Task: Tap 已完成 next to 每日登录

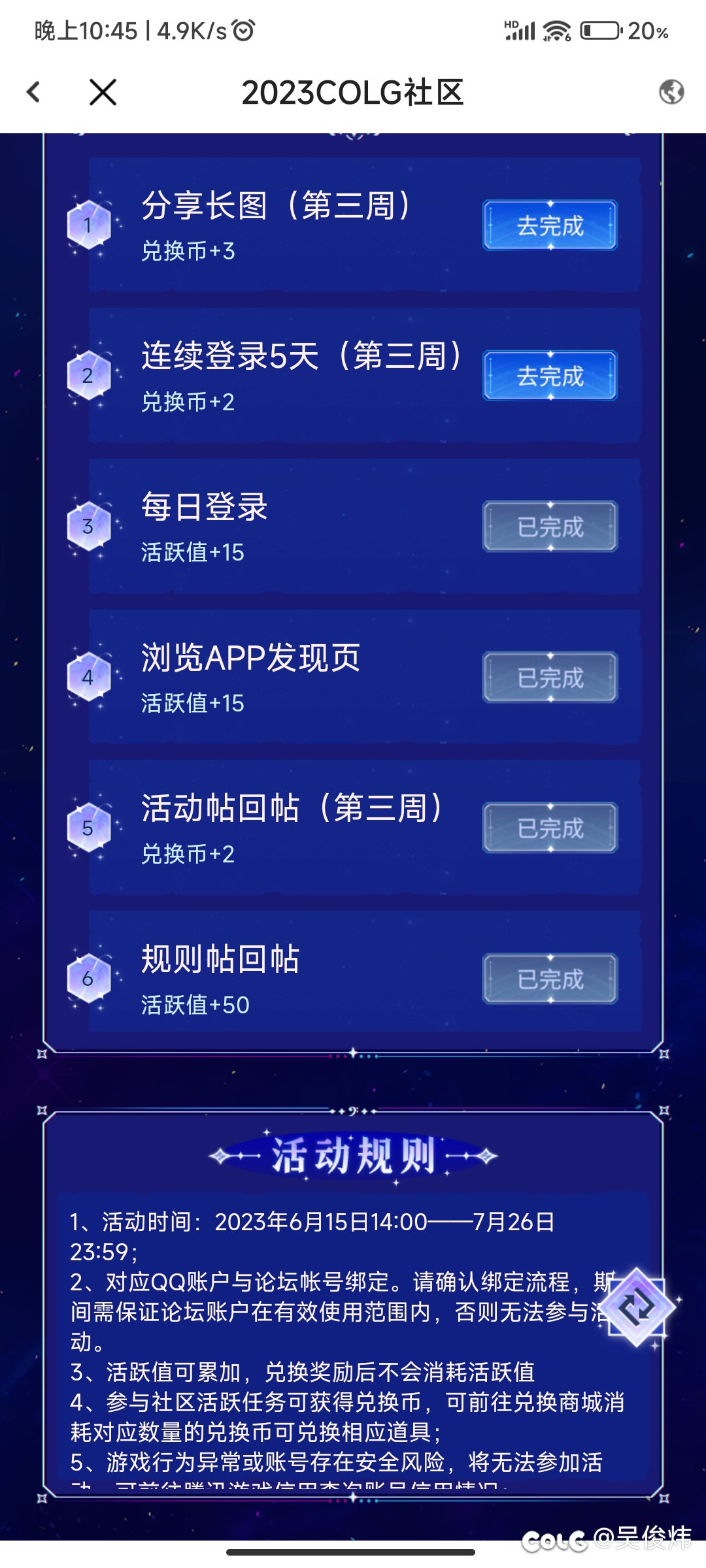Action: click(550, 527)
